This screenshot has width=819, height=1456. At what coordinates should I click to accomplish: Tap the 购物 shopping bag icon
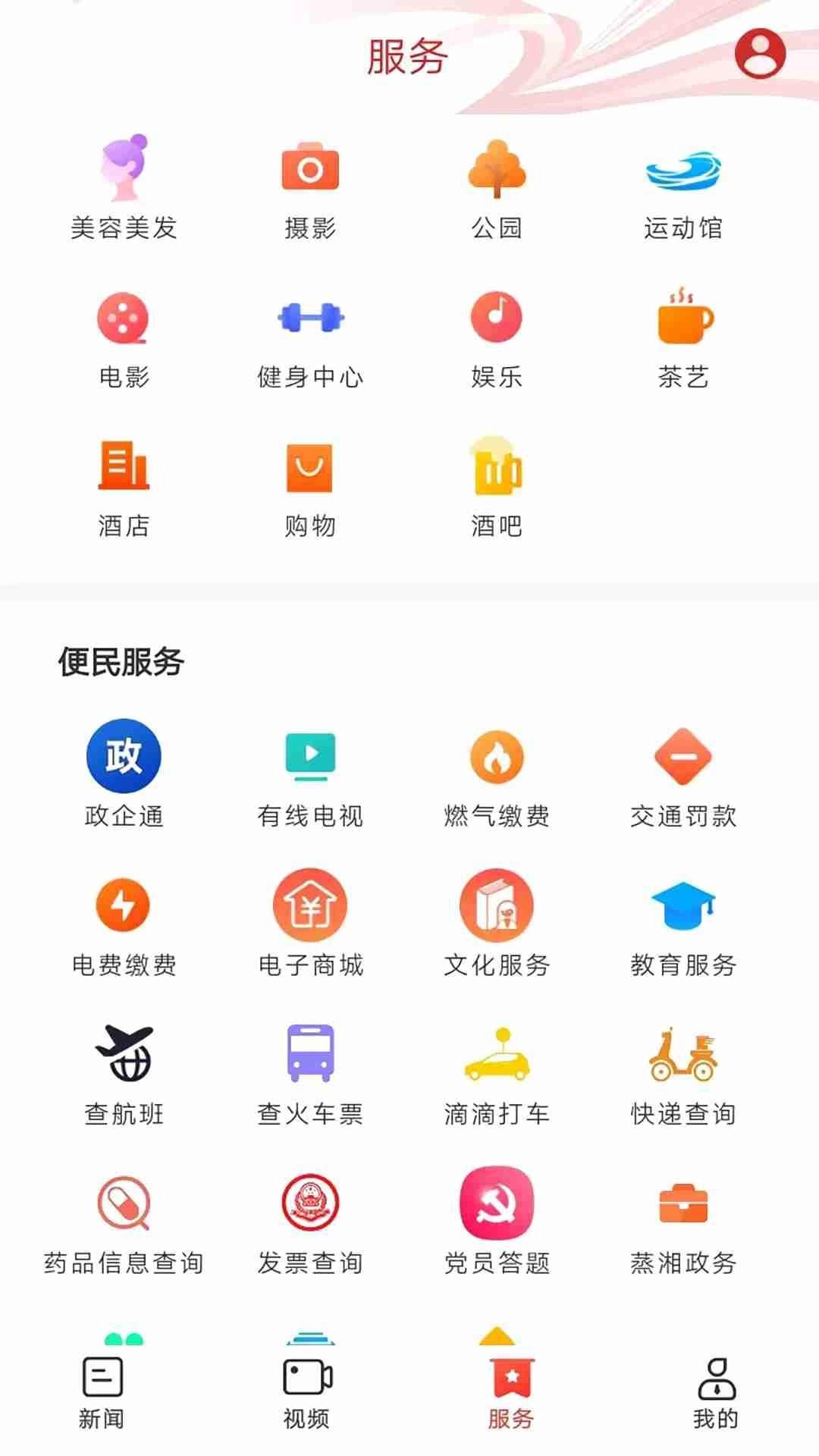tap(311, 470)
